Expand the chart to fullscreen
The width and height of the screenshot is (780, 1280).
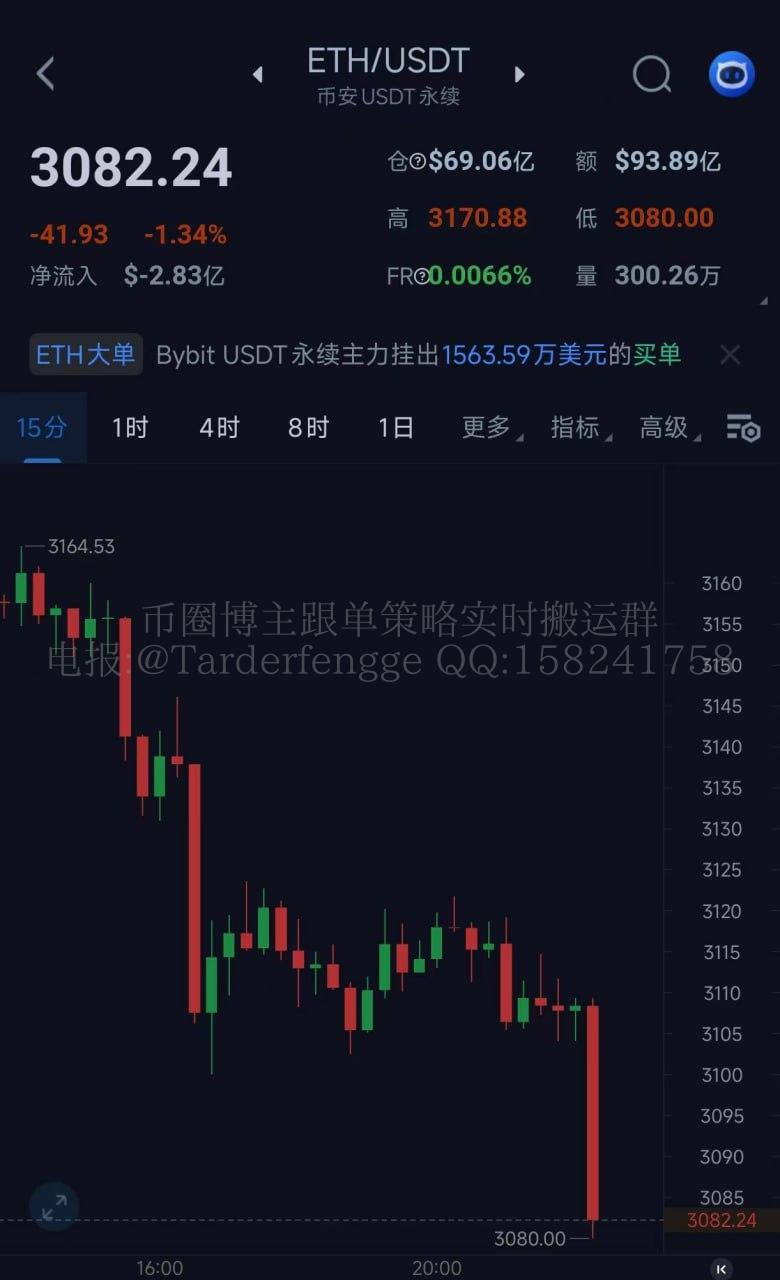point(54,1207)
